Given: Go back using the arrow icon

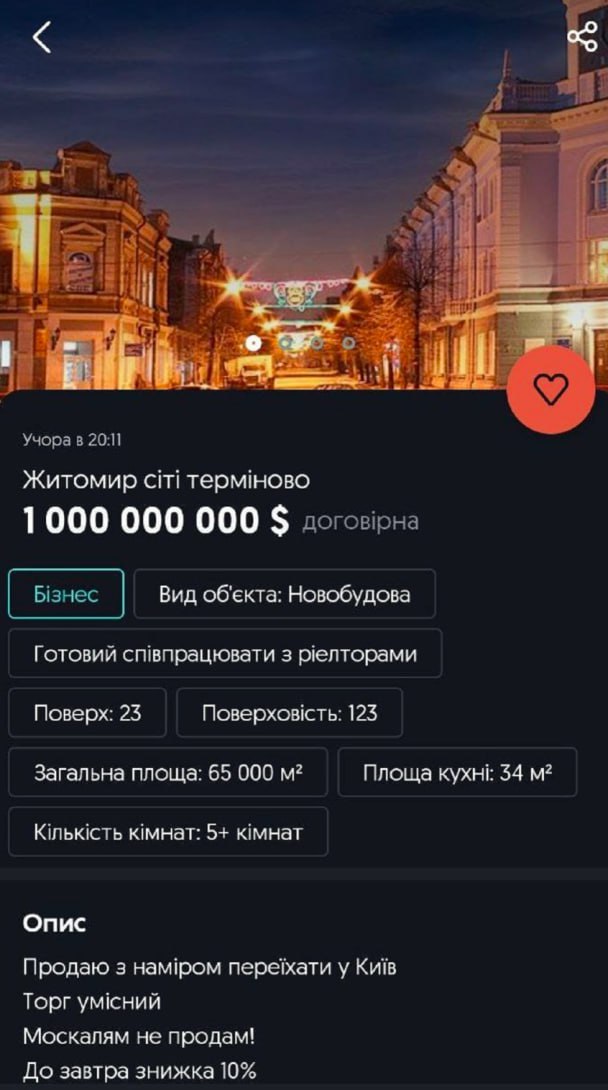Looking at the screenshot, I should [x=41, y=38].
